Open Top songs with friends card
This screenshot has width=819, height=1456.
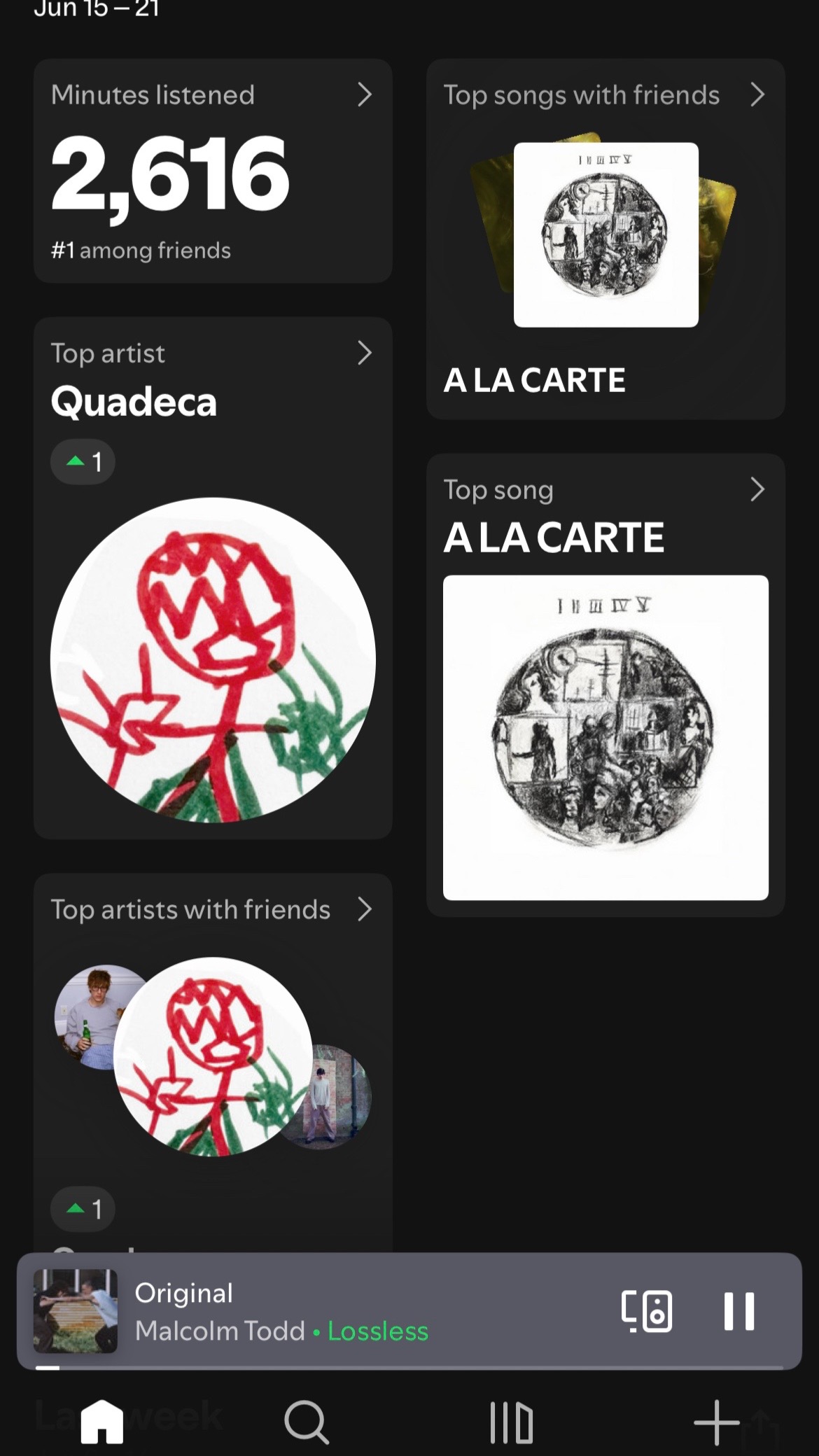pos(605,239)
